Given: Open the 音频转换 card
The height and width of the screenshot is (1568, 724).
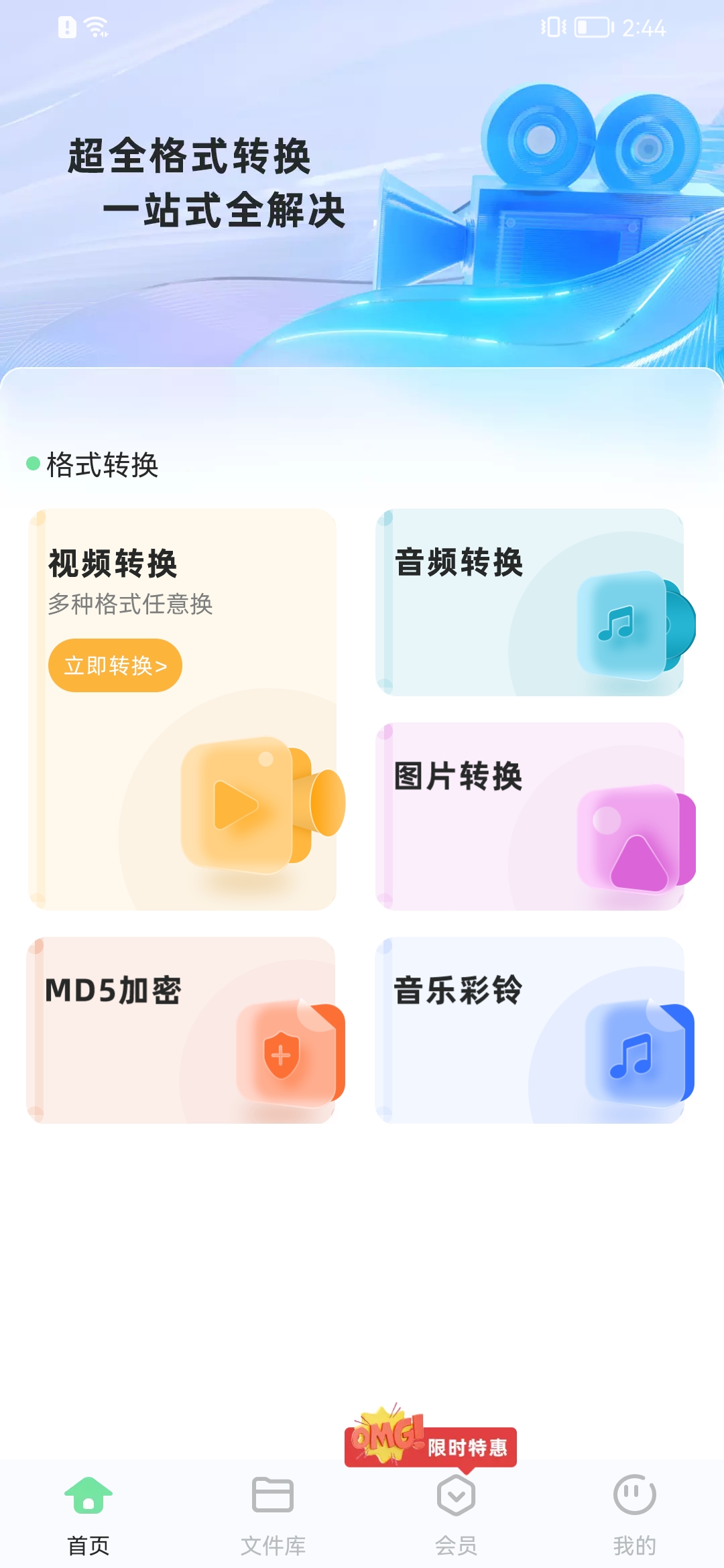Looking at the screenshot, I should pyautogui.click(x=530, y=602).
